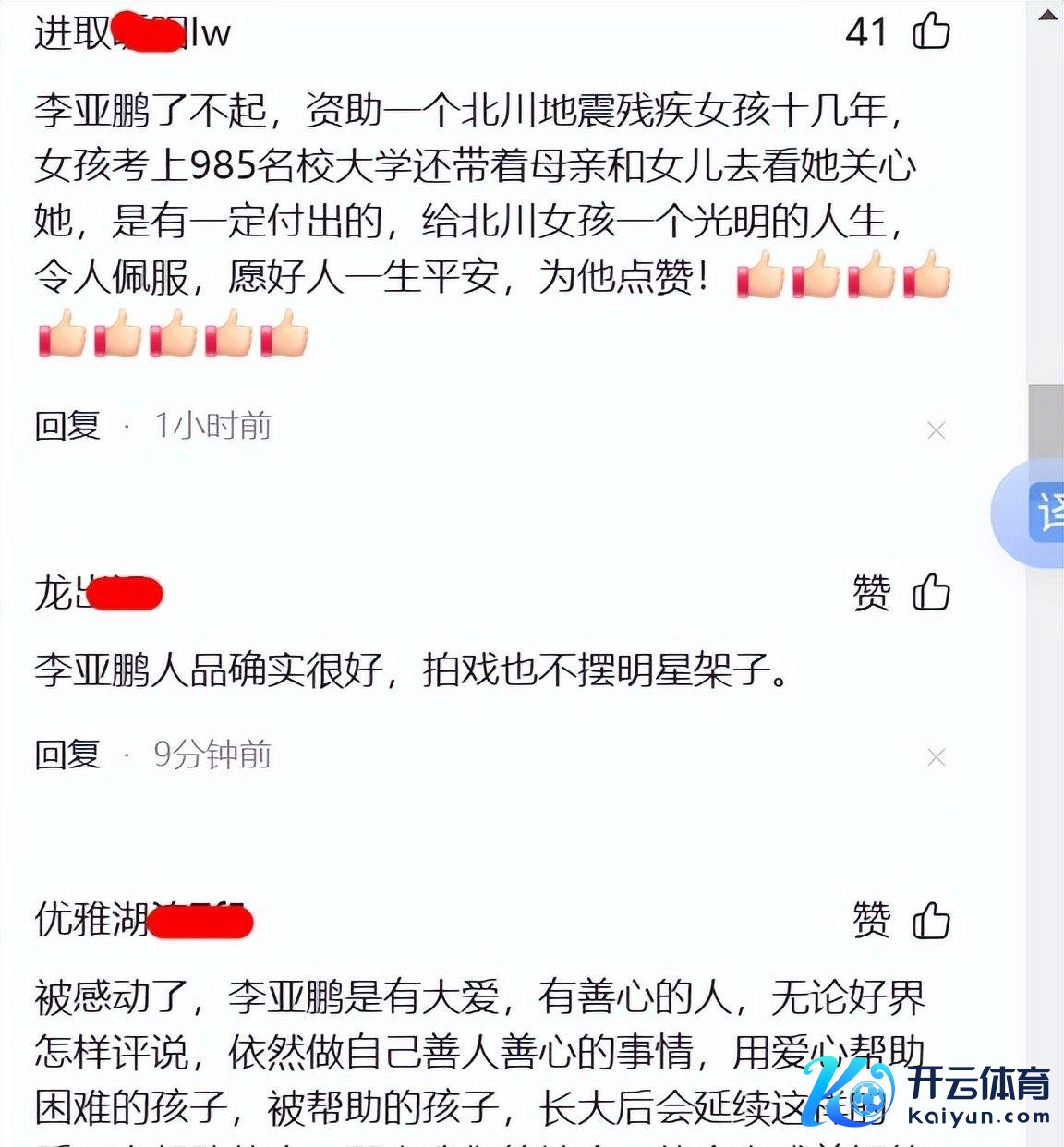
Task: Reply to the comment posted 1小时前
Action: click(67, 426)
